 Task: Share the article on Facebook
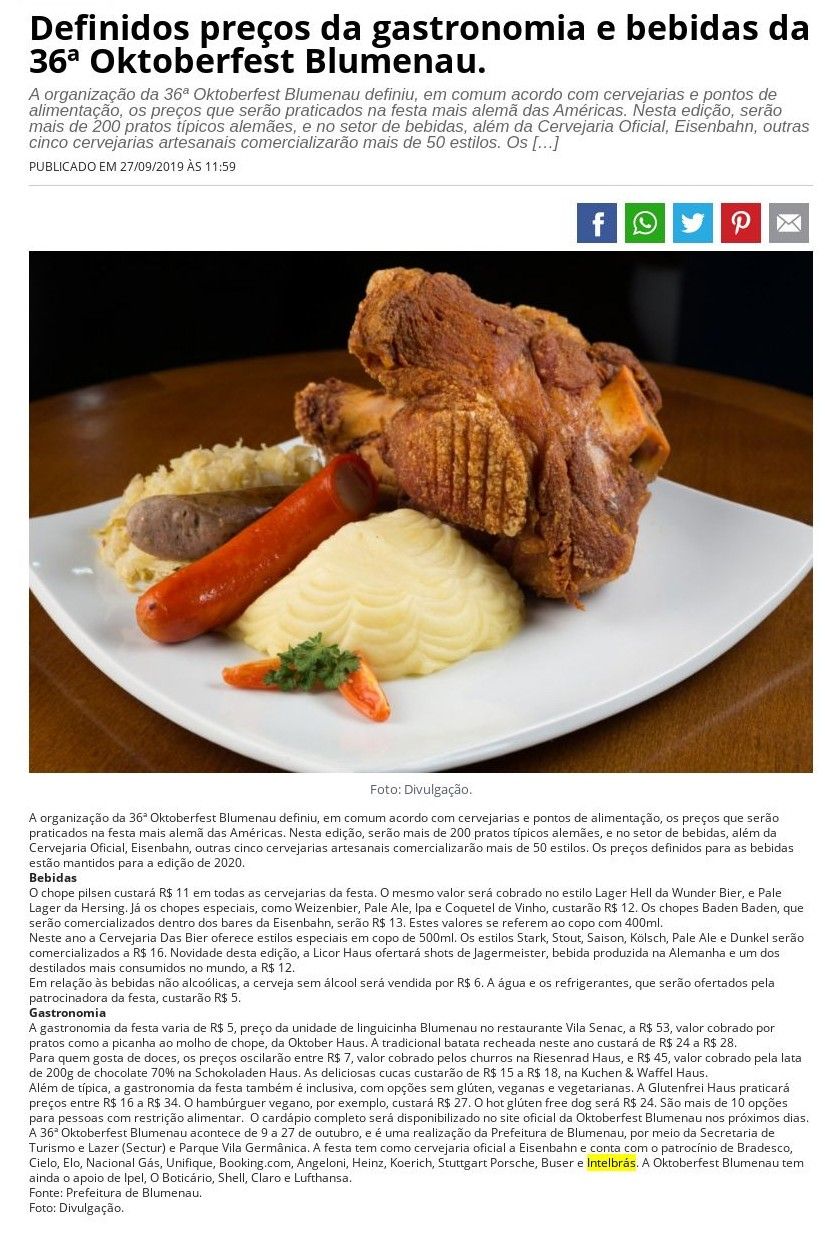596,223
